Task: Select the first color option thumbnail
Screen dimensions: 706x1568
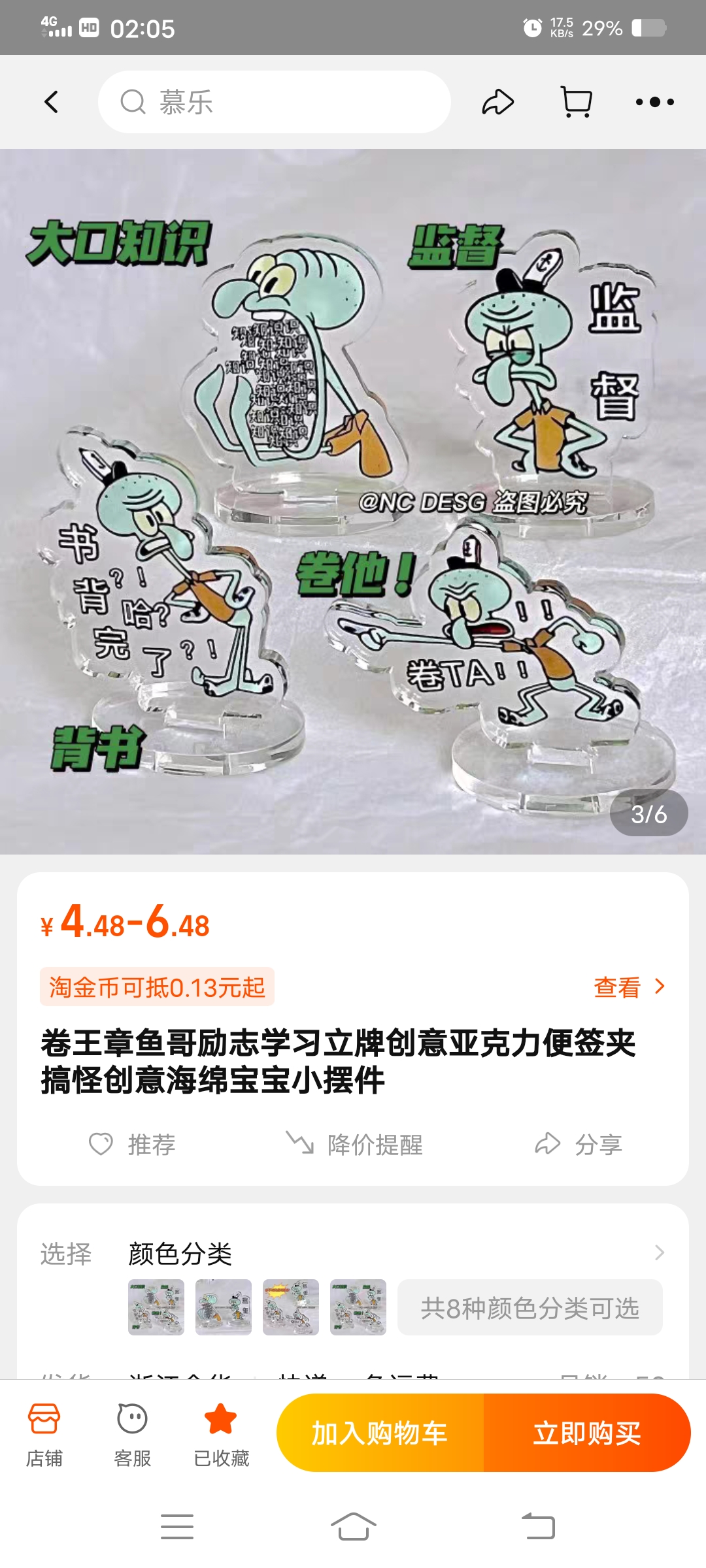Action: point(156,1307)
